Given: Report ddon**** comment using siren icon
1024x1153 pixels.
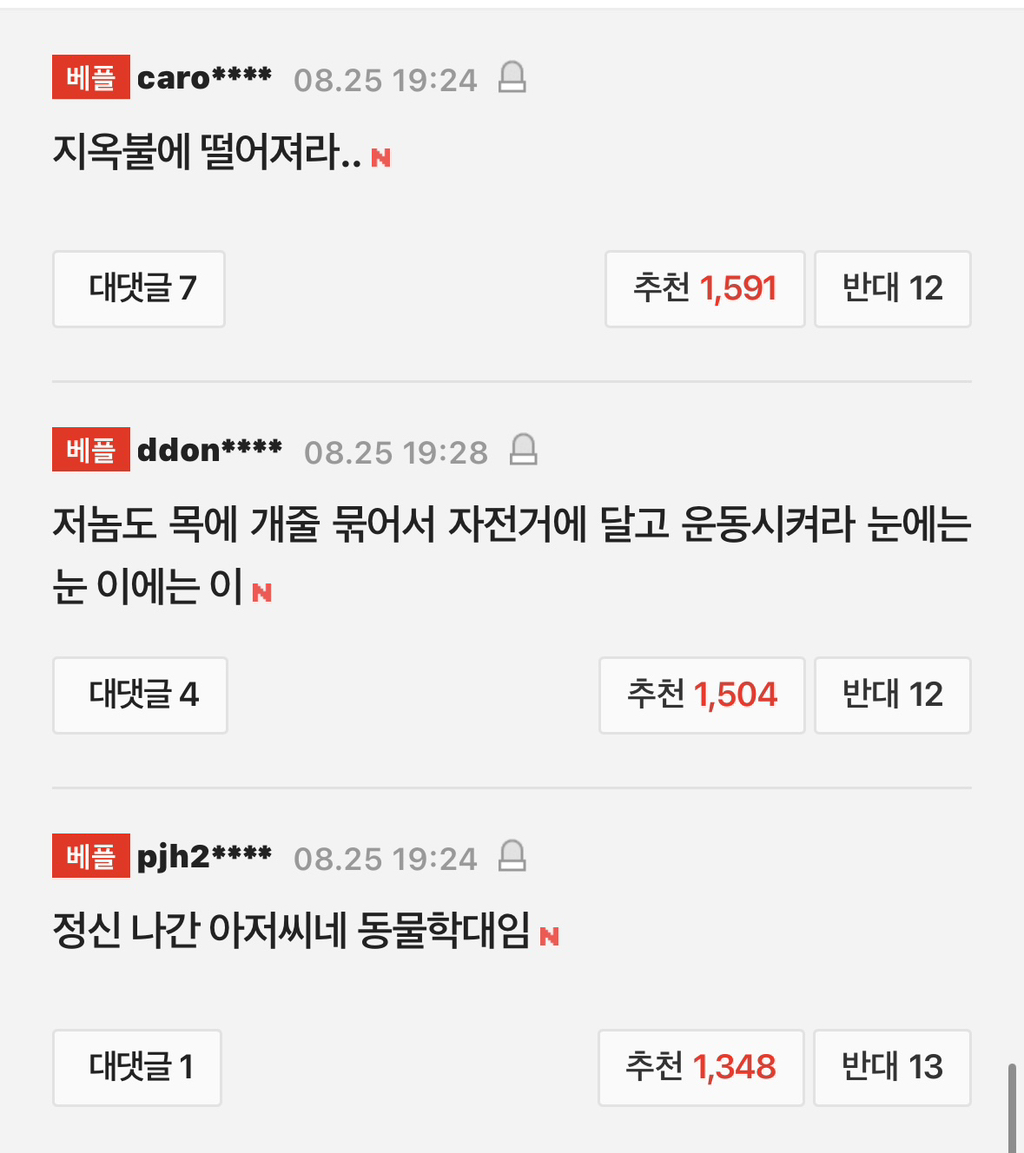Looking at the screenshot, I should (x=523, y=451).
